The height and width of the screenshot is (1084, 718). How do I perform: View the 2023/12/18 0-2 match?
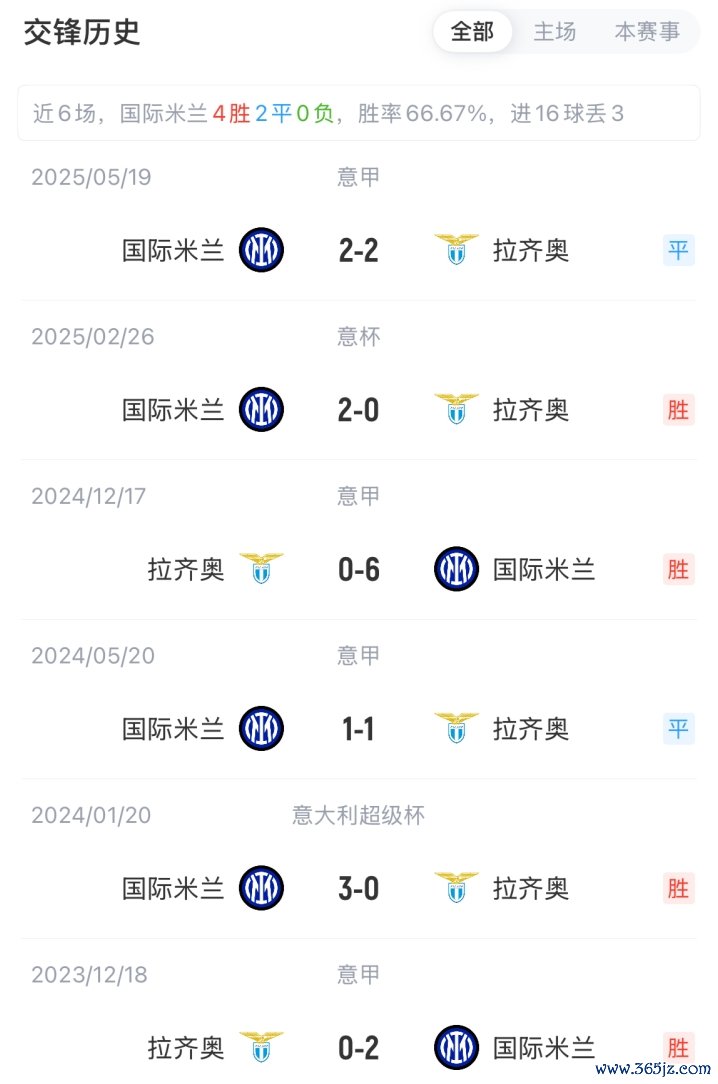(358, 1048)
